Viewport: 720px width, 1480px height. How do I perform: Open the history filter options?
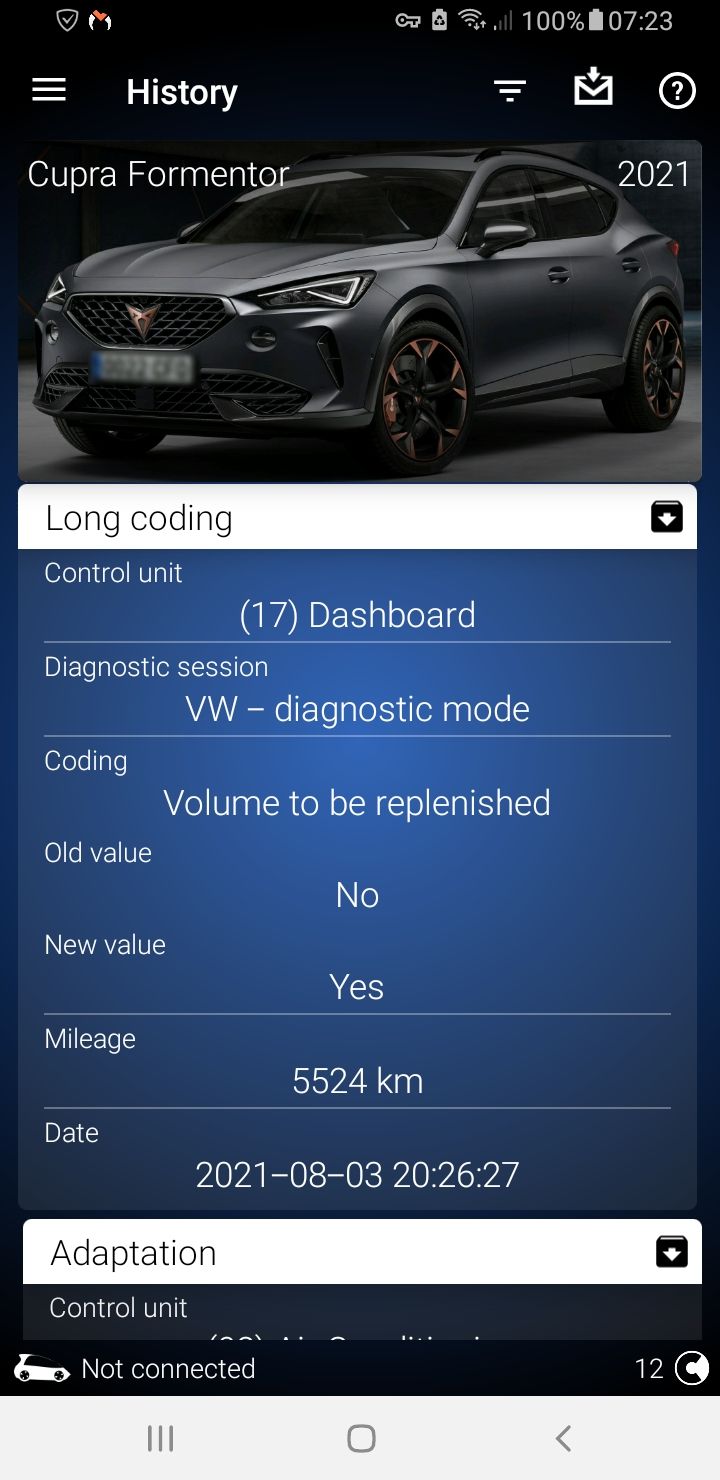tap(510, 92)
